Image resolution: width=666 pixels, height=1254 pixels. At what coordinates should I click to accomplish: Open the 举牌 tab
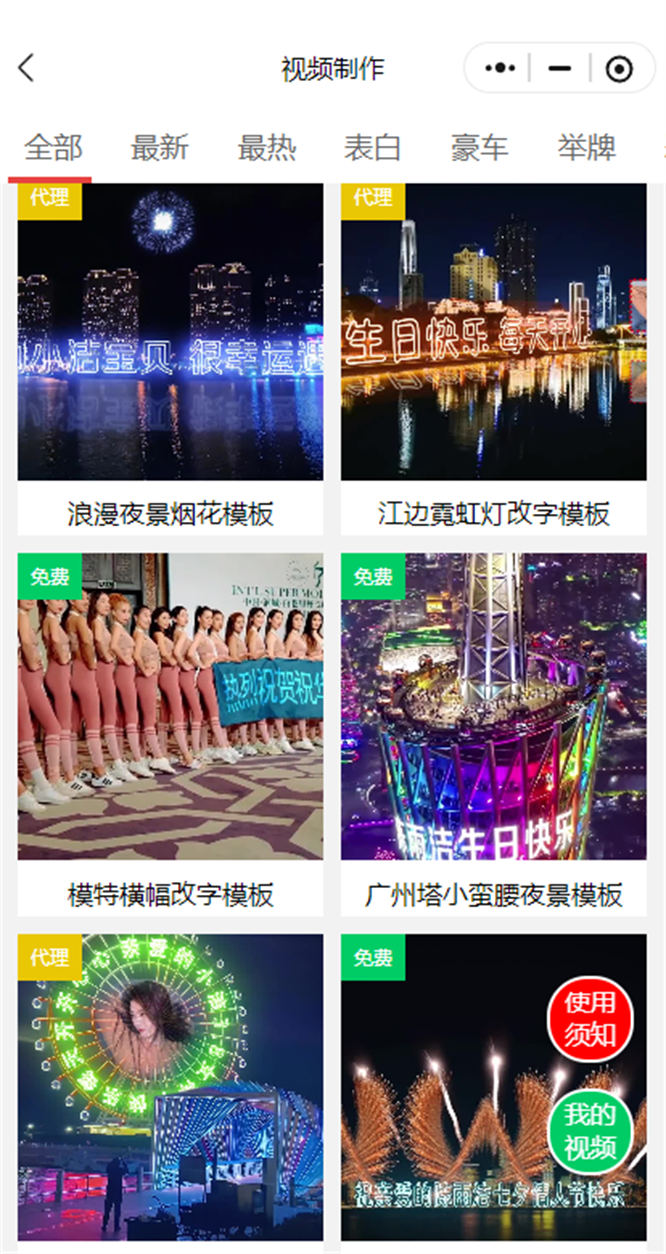586,148
